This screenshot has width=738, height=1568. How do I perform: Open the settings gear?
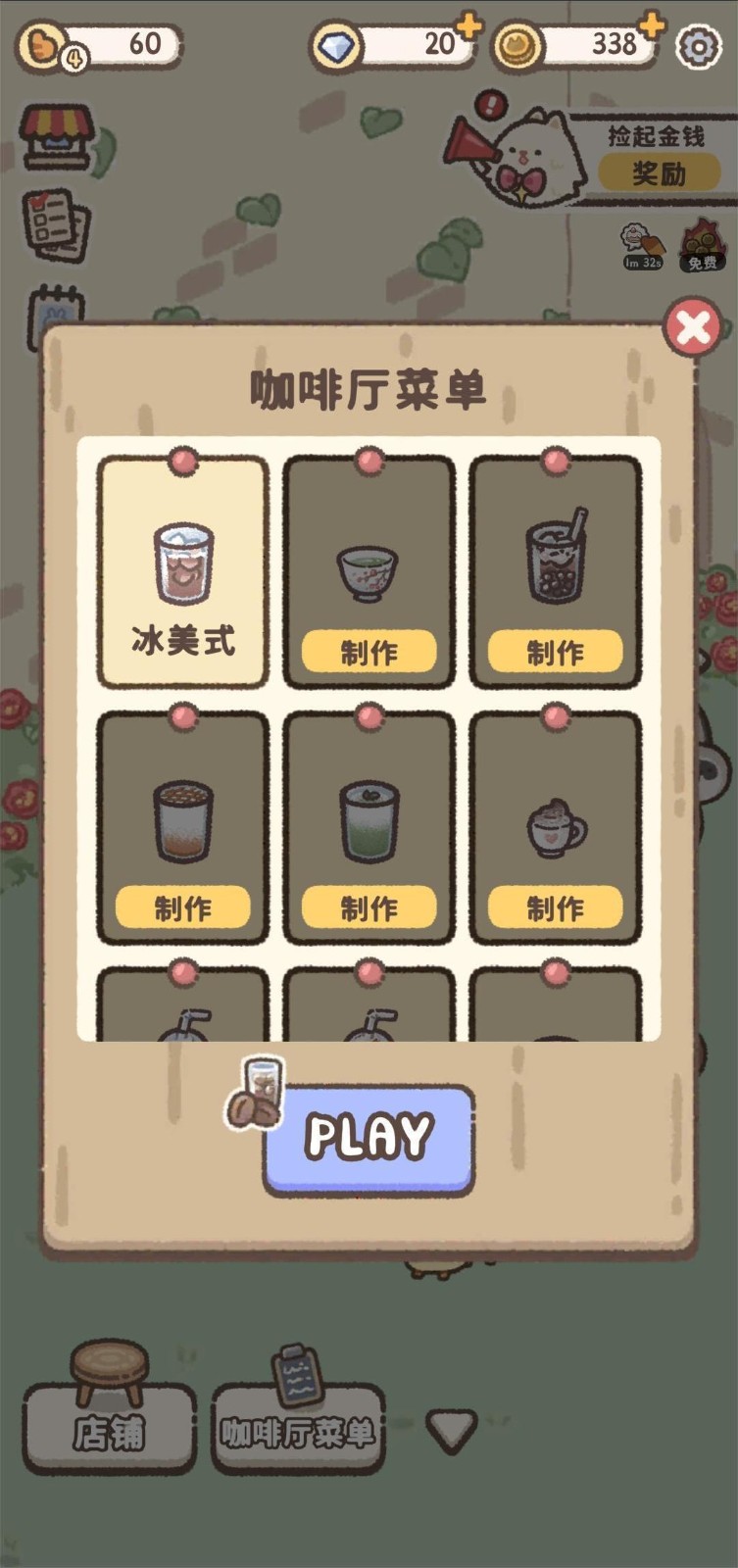(698, 46)
